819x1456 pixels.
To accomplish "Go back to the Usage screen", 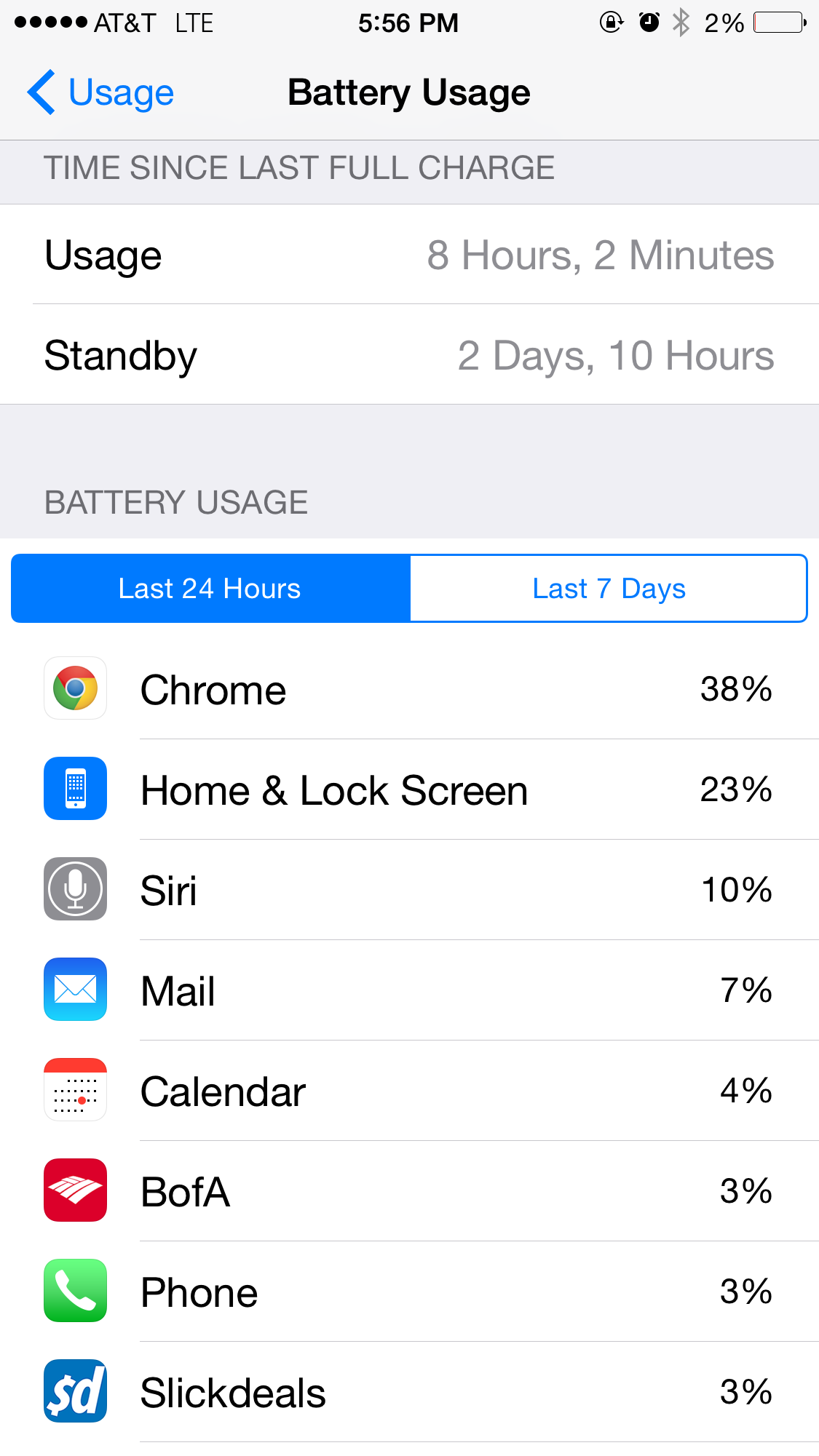I will point(100,92).
